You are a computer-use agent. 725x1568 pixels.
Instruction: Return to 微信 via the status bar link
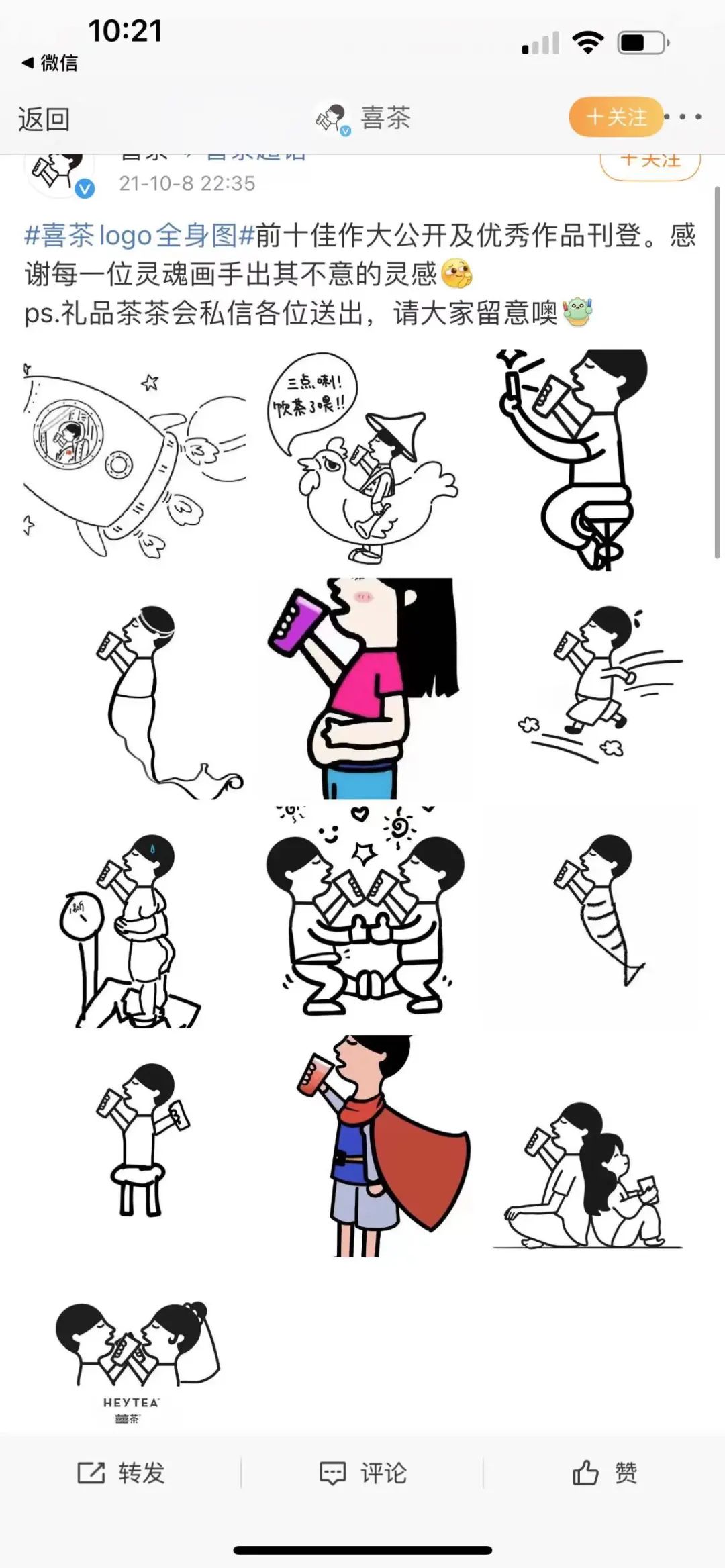50,63
